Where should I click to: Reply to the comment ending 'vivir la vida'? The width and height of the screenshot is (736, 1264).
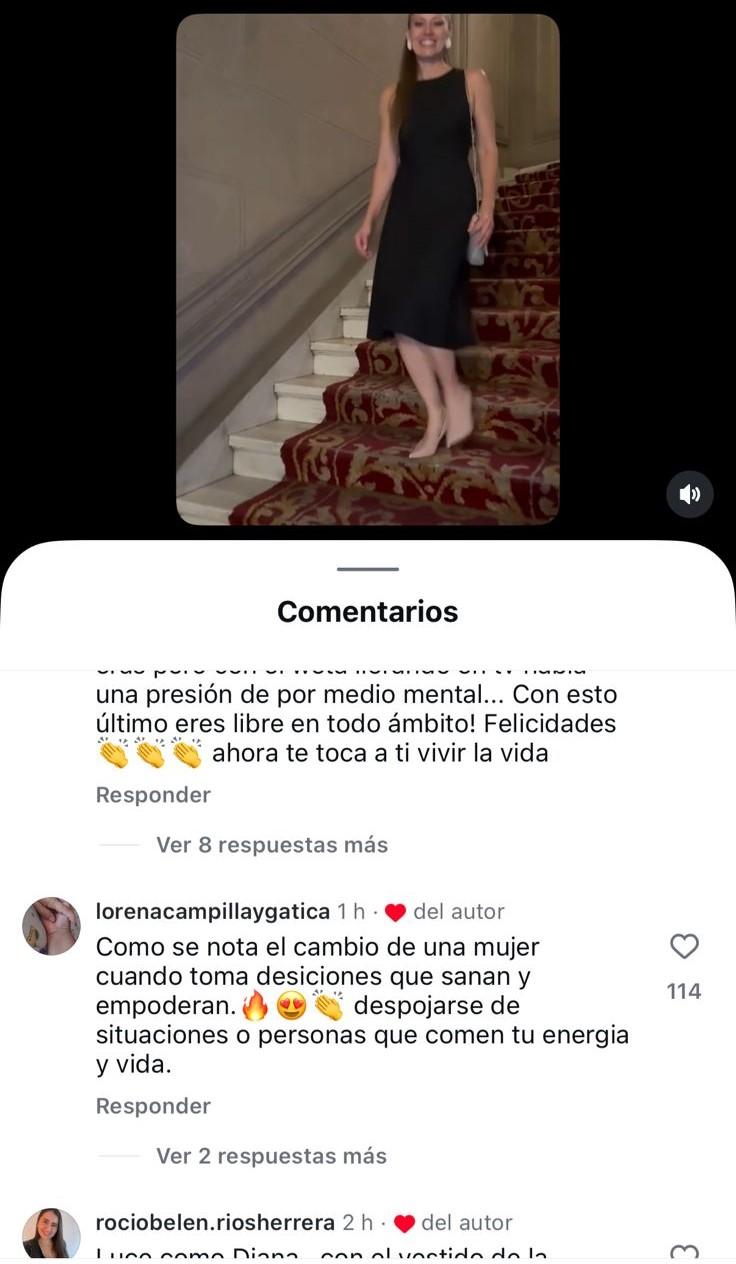[x=153, y=795]
